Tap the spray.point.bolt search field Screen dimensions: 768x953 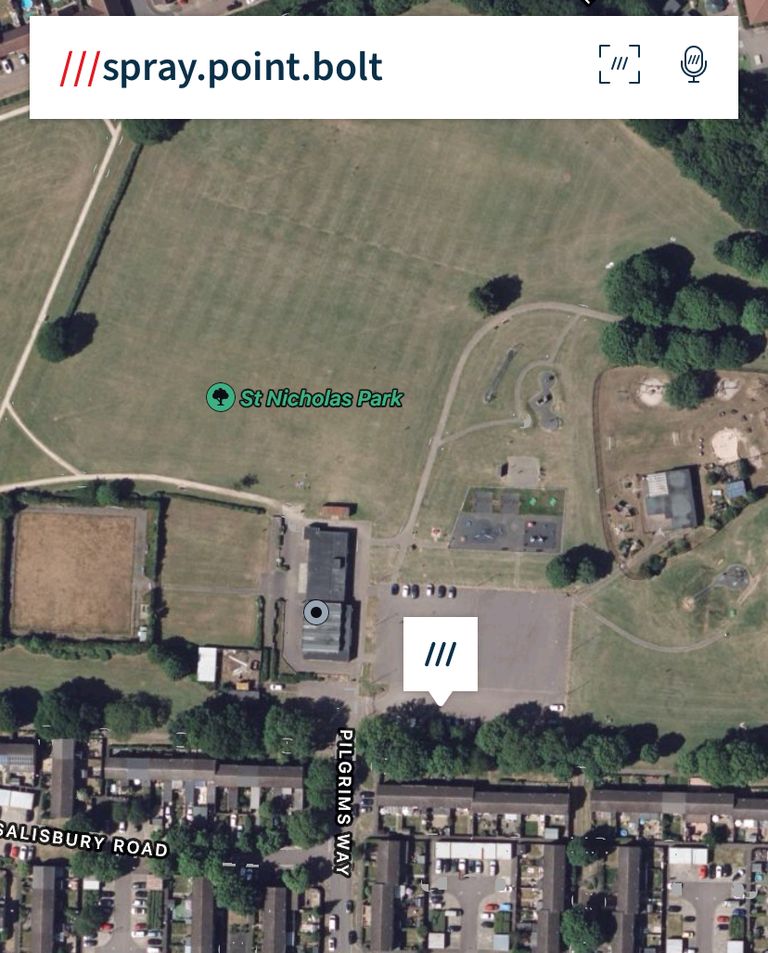coord(300,67)
